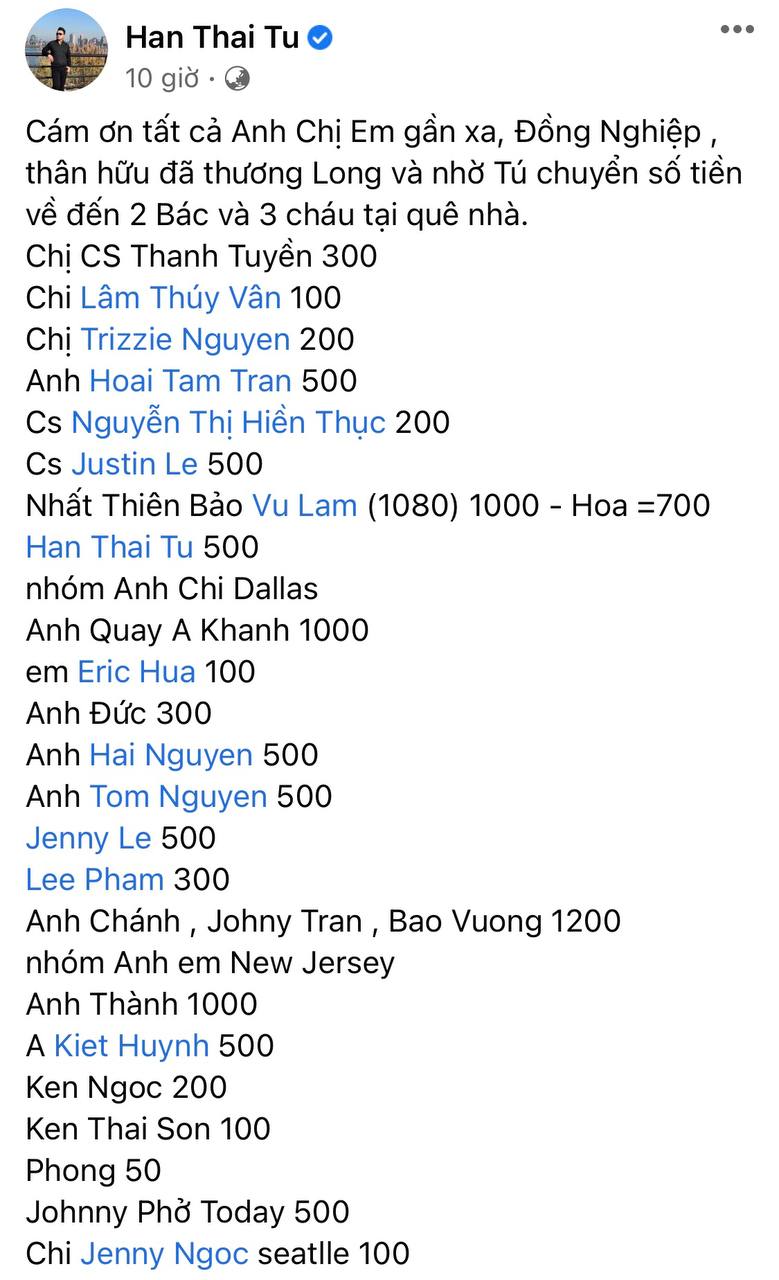Open the Jenny Ngoc profile link

164,1253
